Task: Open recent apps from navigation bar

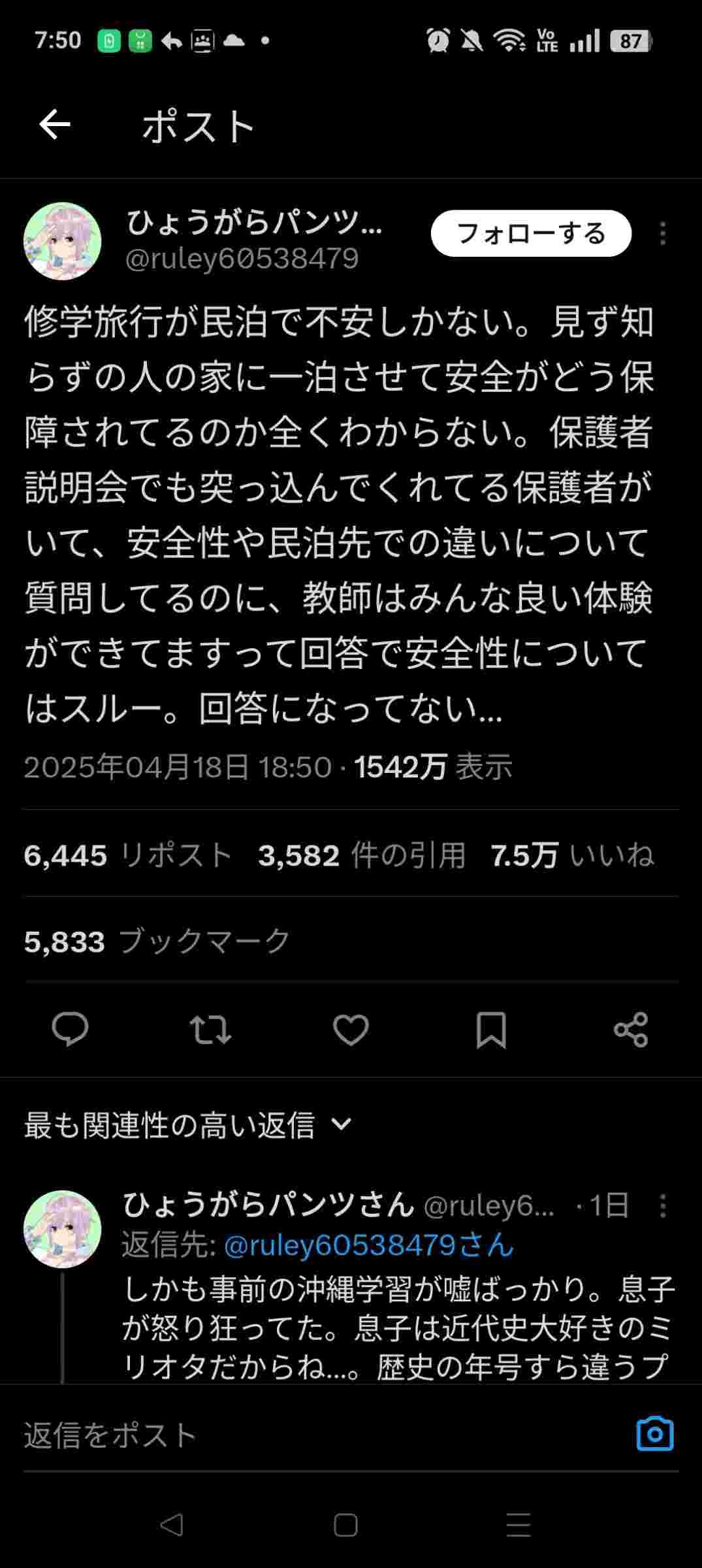Action: 519,1526
